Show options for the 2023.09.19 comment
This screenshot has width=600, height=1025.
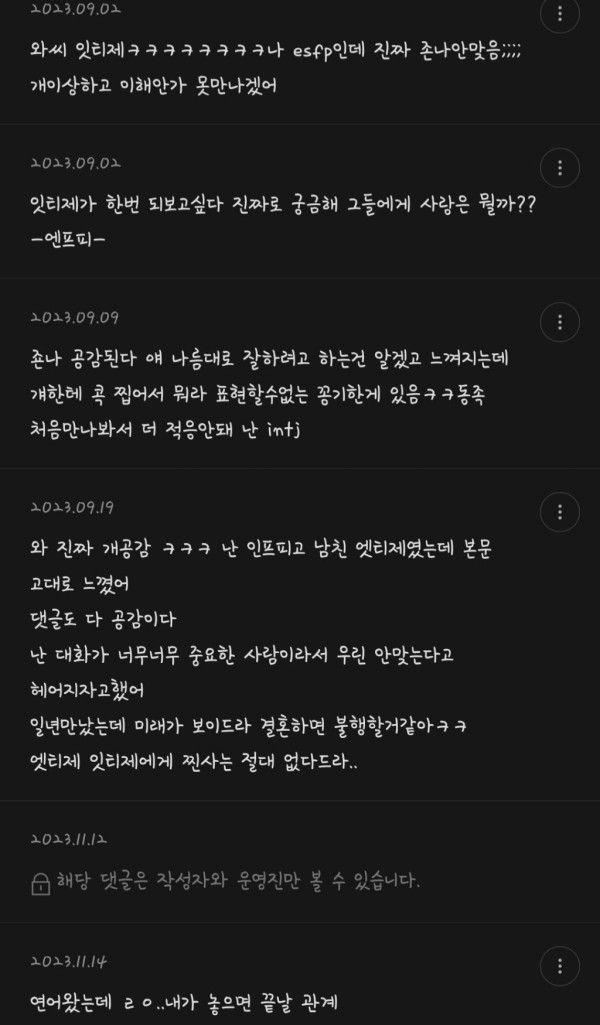pos(559,512)
